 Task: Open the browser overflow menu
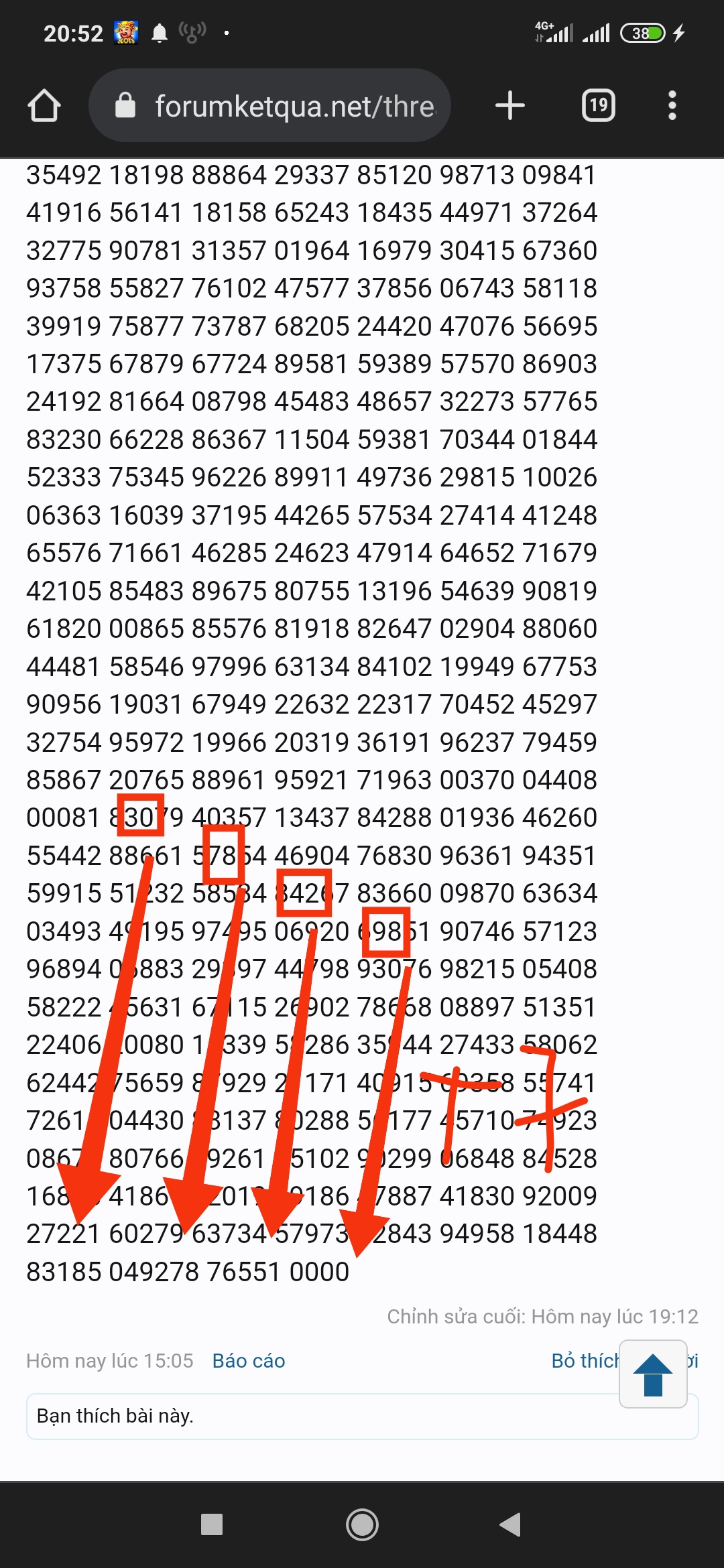click(x=672, y=106)
